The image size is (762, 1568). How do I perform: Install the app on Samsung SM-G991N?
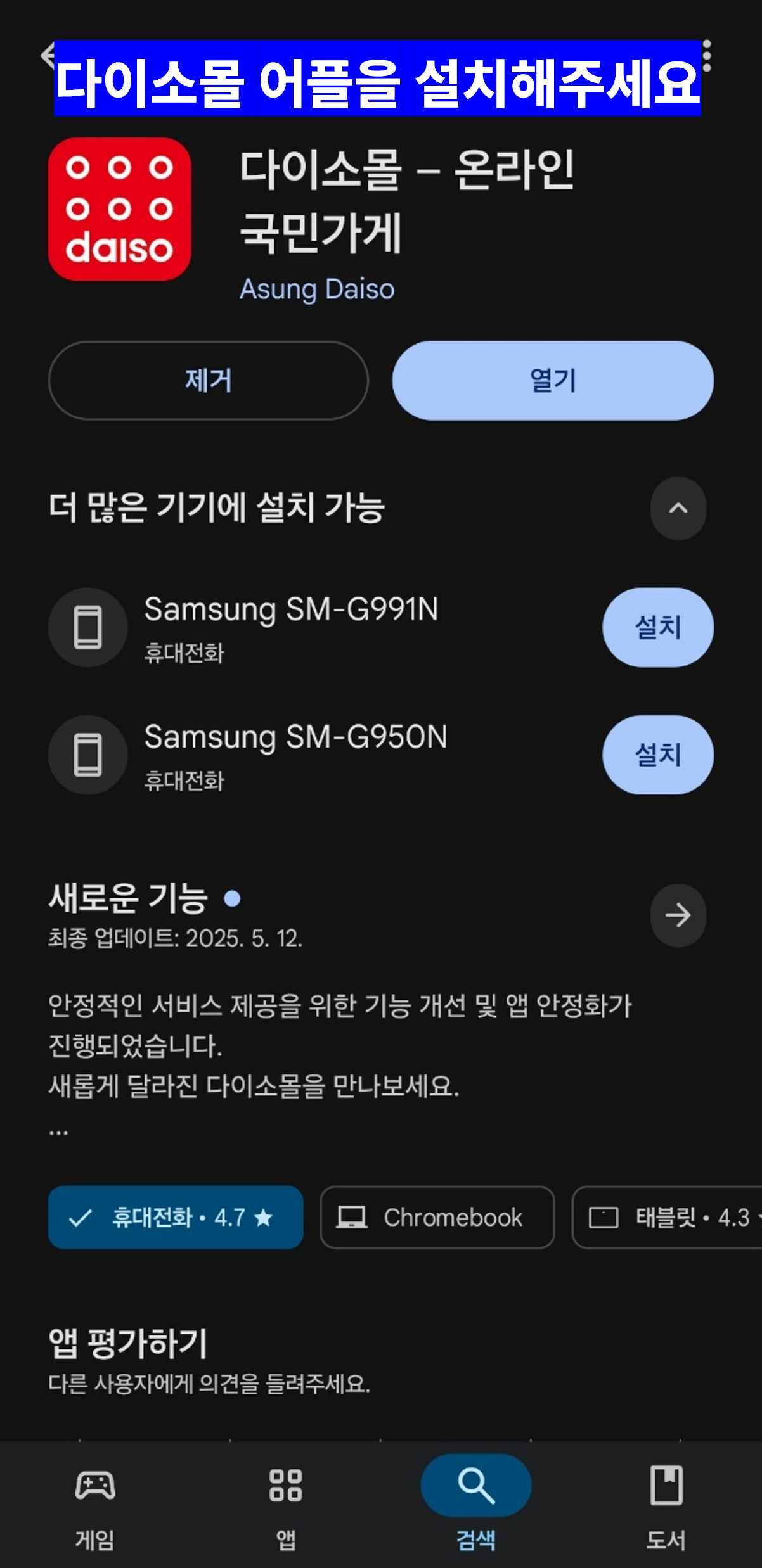pyautogui.click(x=657, y=627)
